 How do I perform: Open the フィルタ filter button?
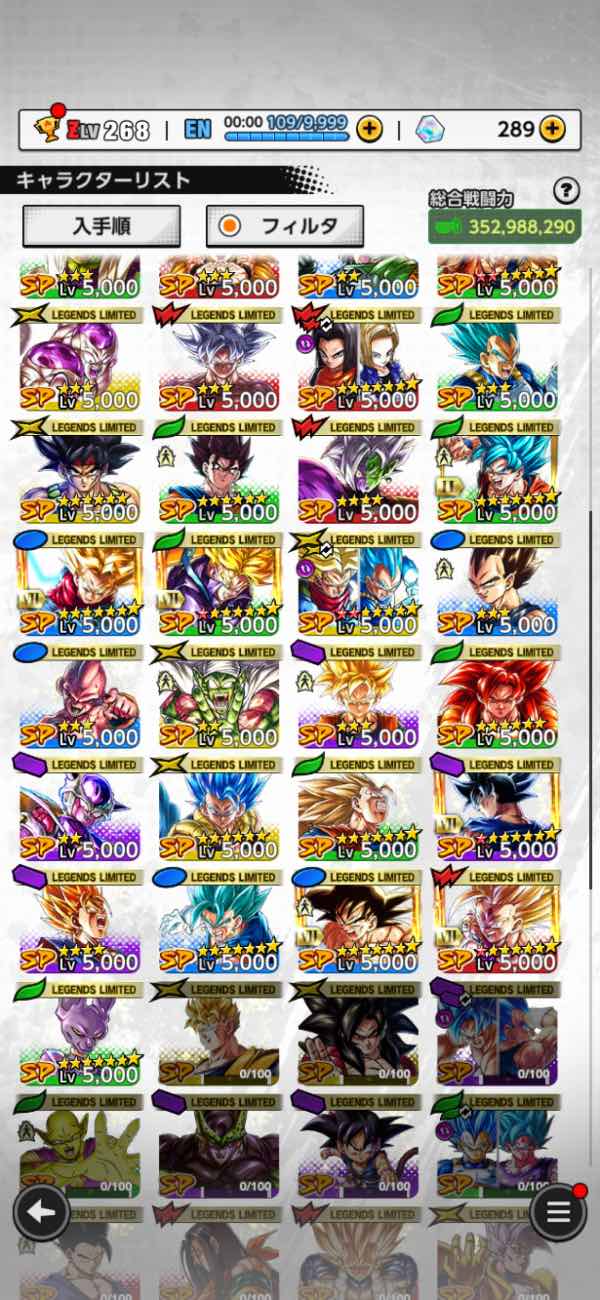tap(285, 226)
